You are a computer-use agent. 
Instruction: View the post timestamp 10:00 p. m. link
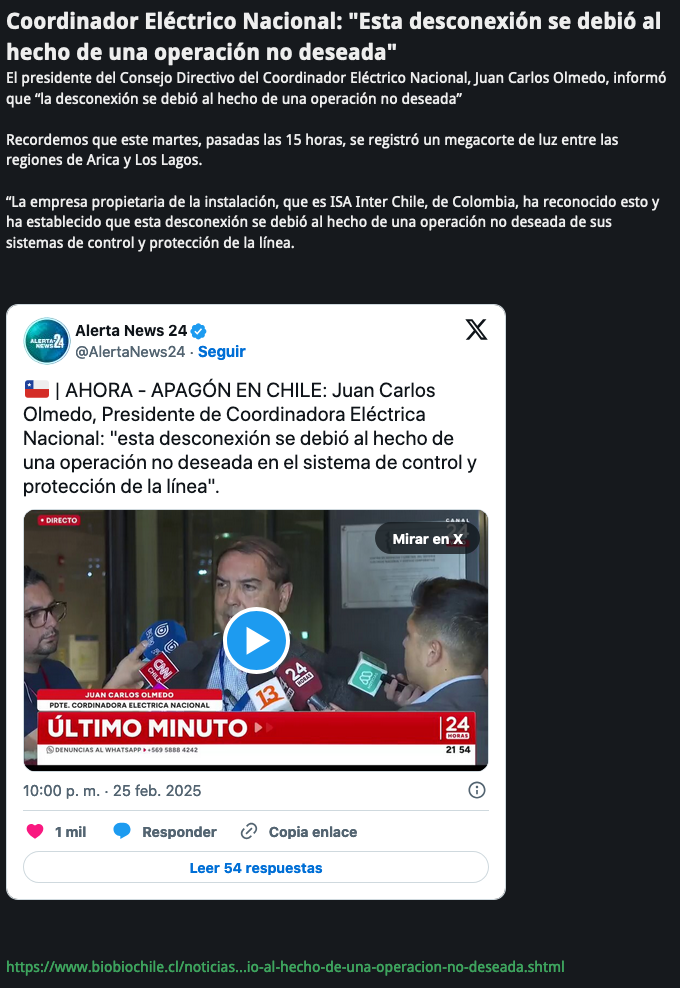point(112,791)
